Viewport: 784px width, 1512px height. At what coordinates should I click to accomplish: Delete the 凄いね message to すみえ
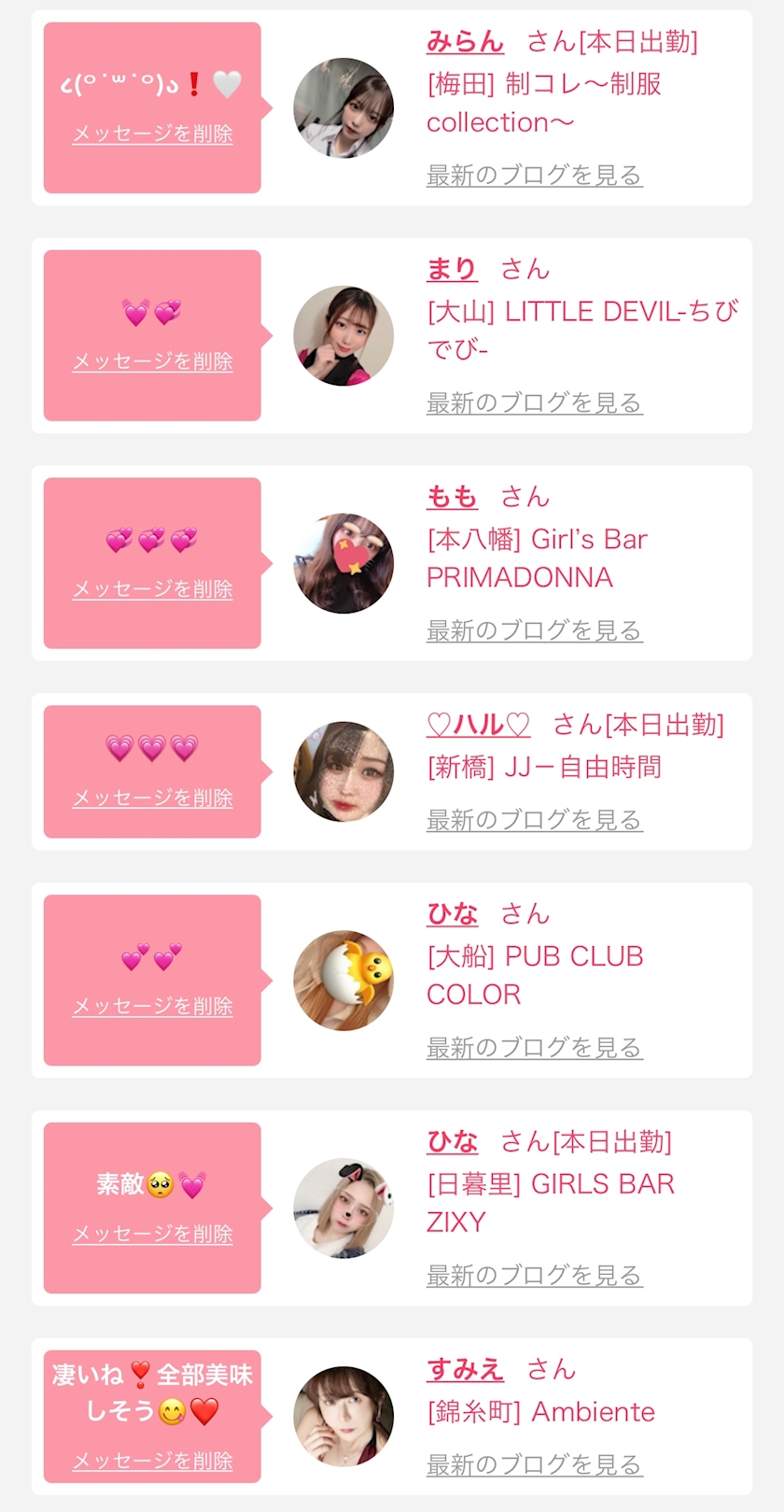pos(152,1462)
